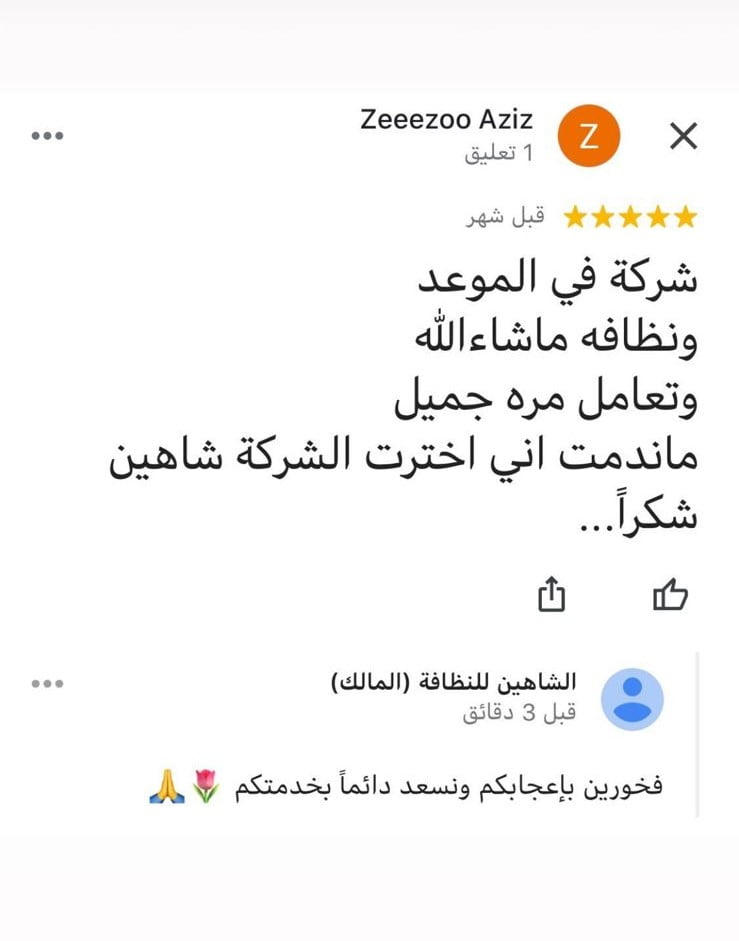Open more options for the owner's reply
Screen dimensions: 739x941
(x=47, y=684)
